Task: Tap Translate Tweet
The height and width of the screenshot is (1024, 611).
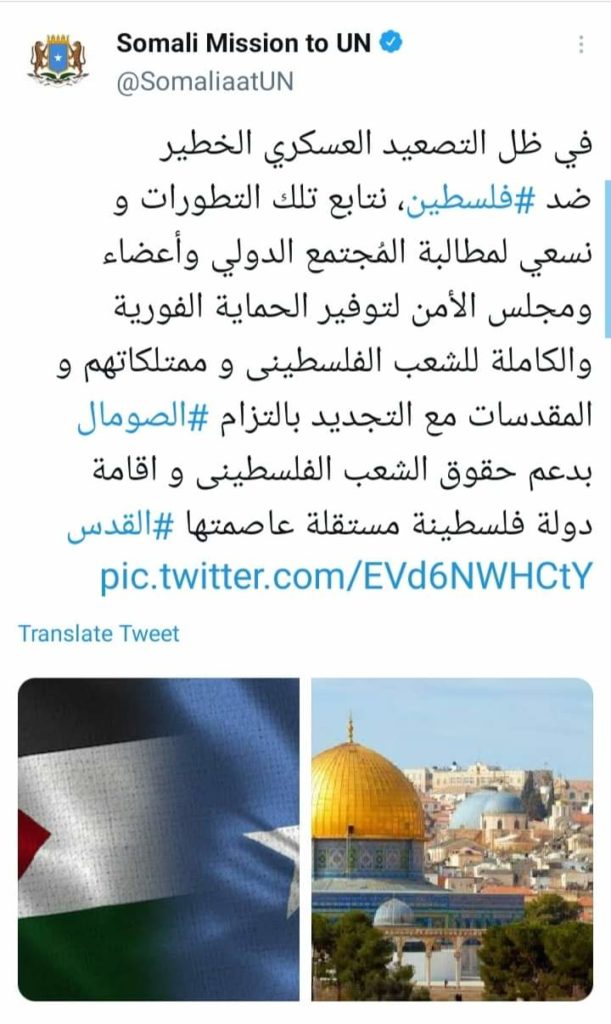Action: pyautogui.click(x=99, y=633)
